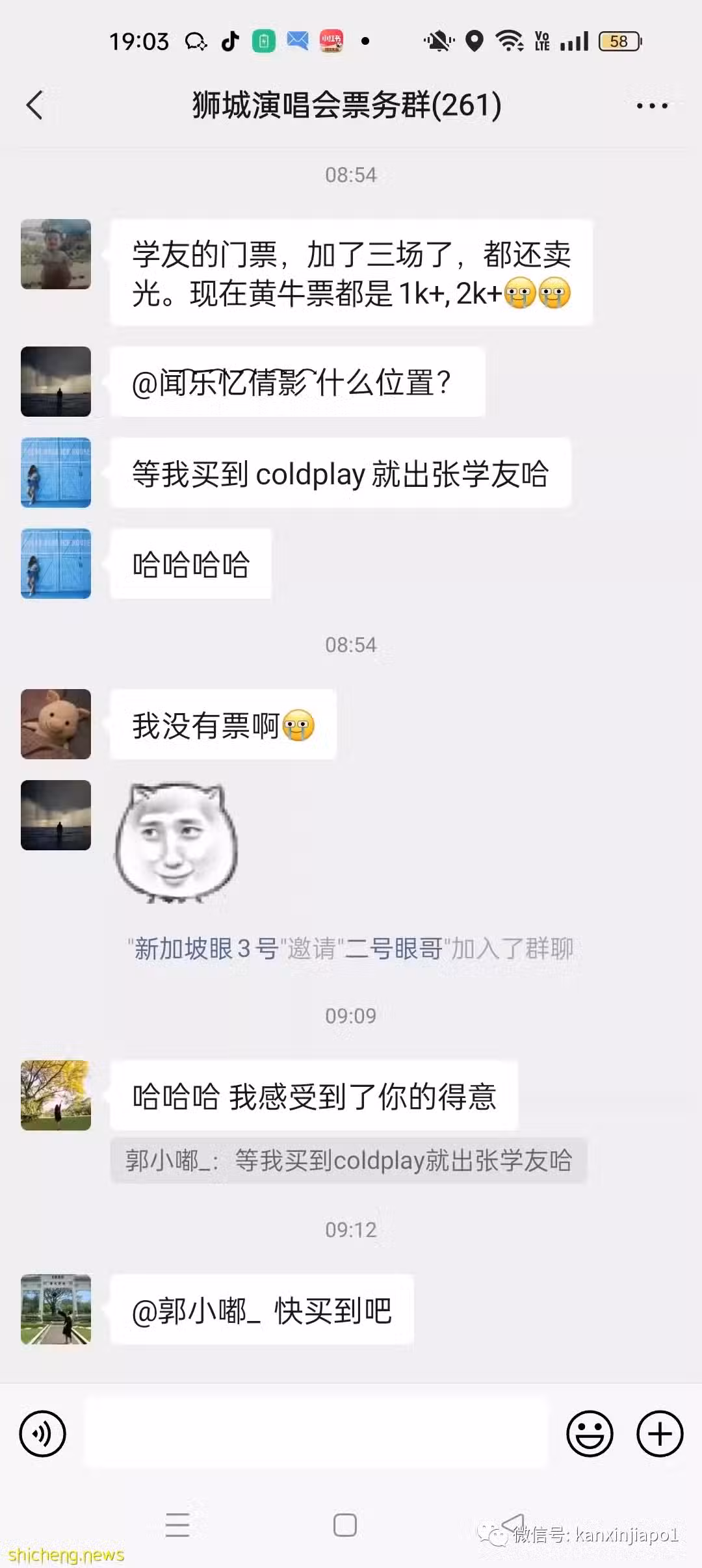
Task: Open avatar beside 哈哈哈 我感受到了你的得意
Action: tap(56, 1095)
